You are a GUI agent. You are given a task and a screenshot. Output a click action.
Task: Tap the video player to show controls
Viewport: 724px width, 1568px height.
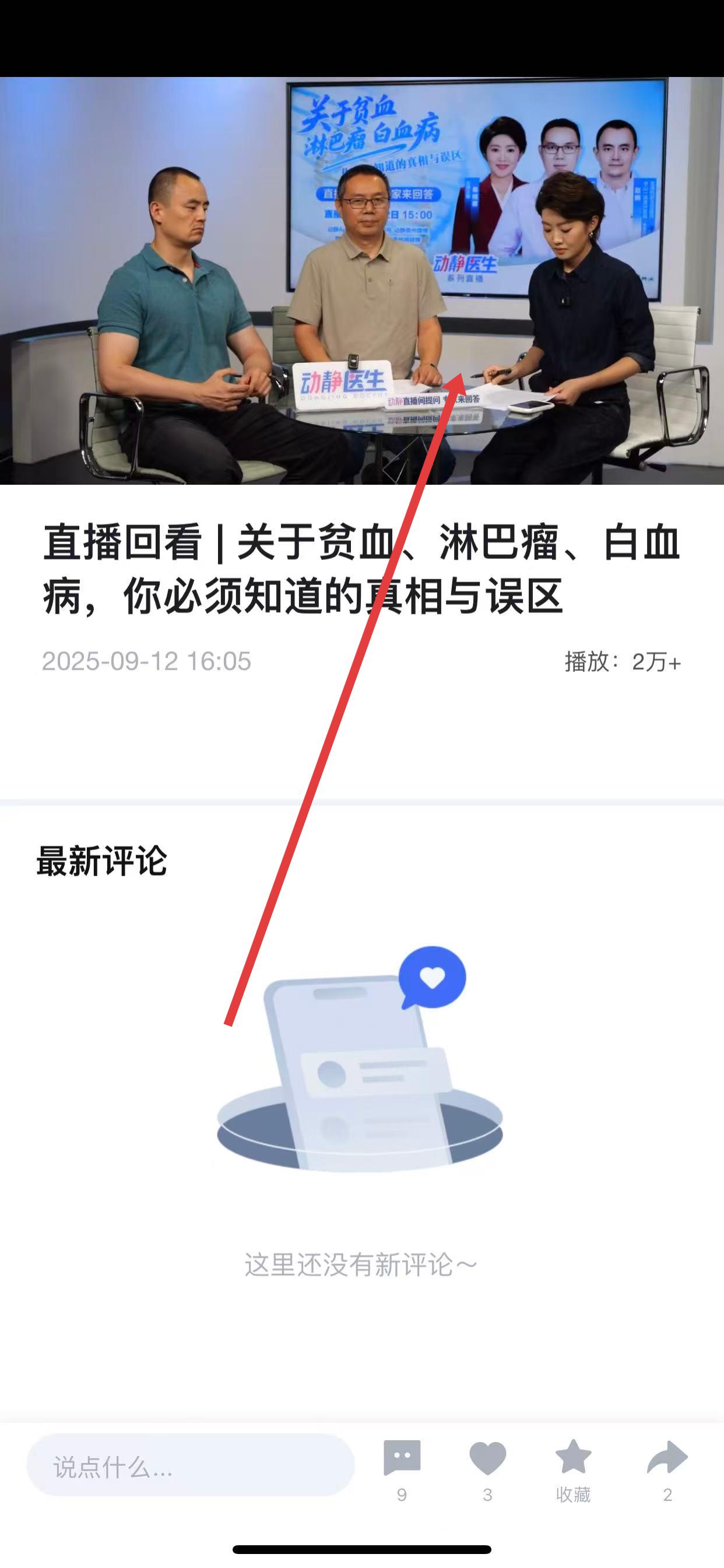[361, 280]
